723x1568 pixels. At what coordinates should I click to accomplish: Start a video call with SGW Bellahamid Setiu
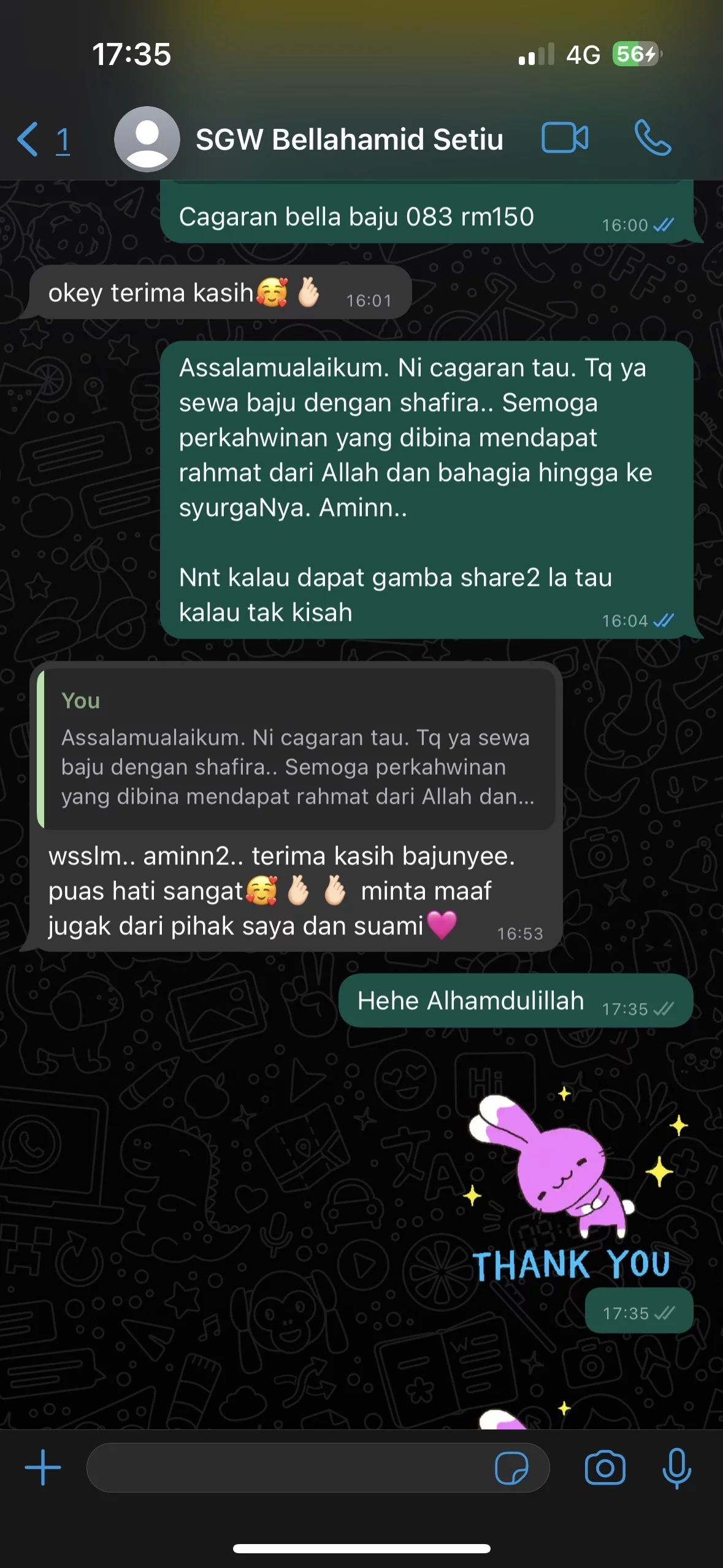(x=565, y=137)
